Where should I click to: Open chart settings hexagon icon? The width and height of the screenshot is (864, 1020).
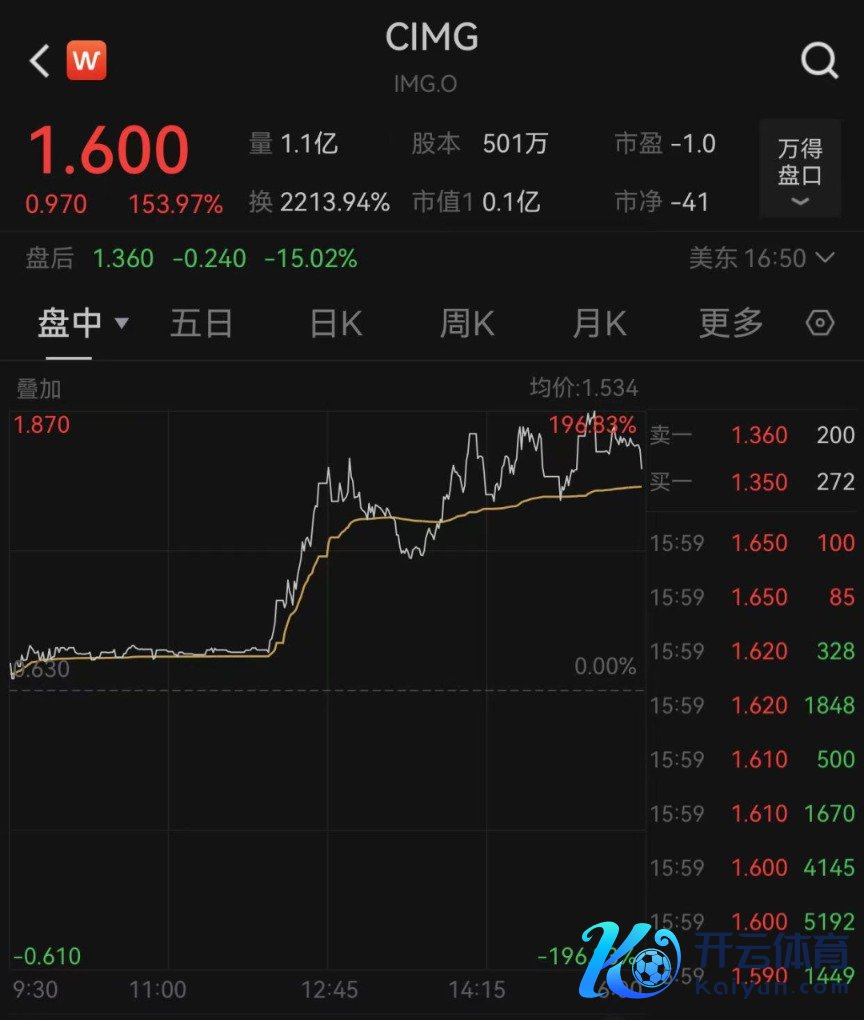pos(820,323)
